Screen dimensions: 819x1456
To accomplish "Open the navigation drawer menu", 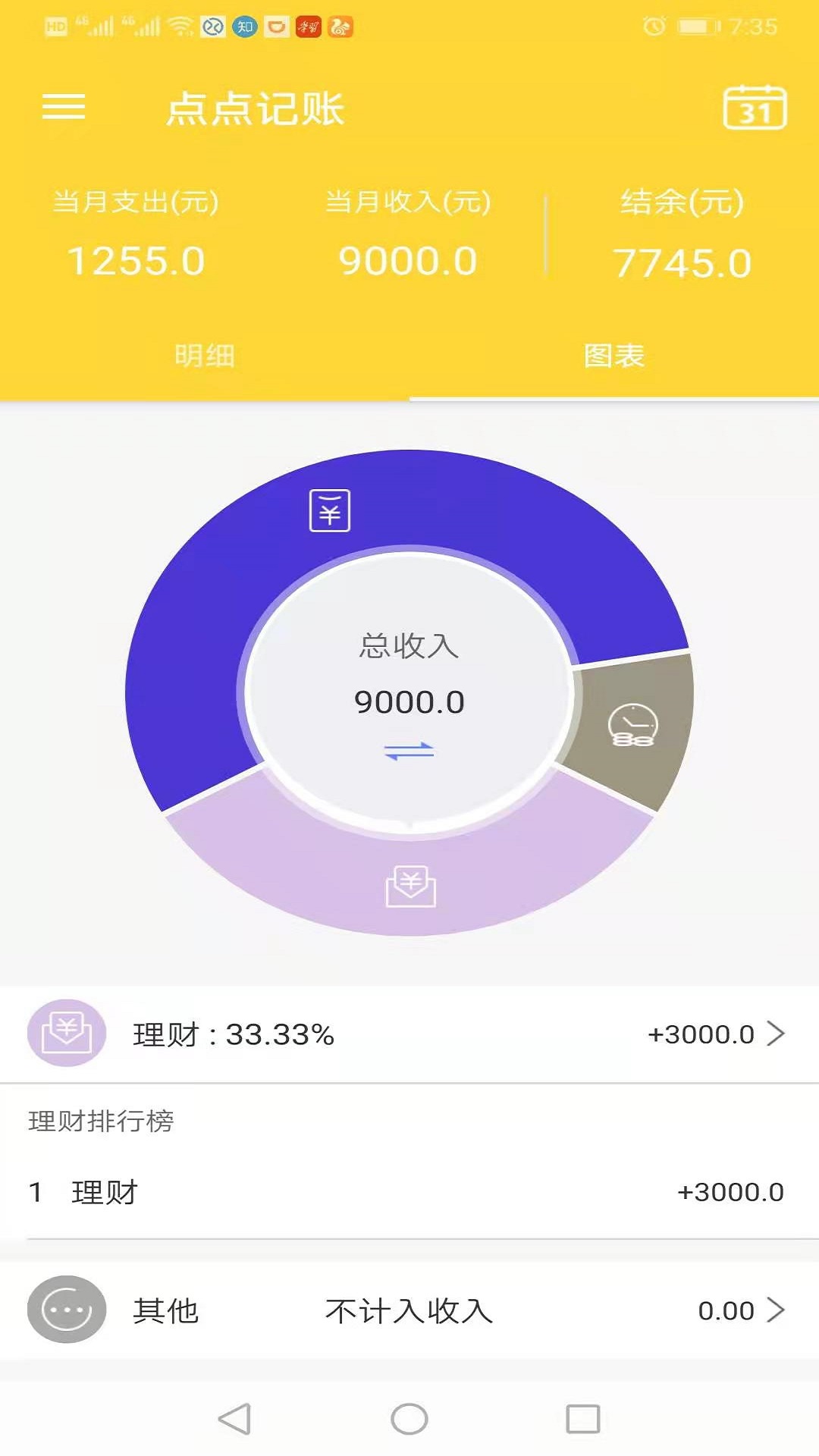I will tap(64, 108).
